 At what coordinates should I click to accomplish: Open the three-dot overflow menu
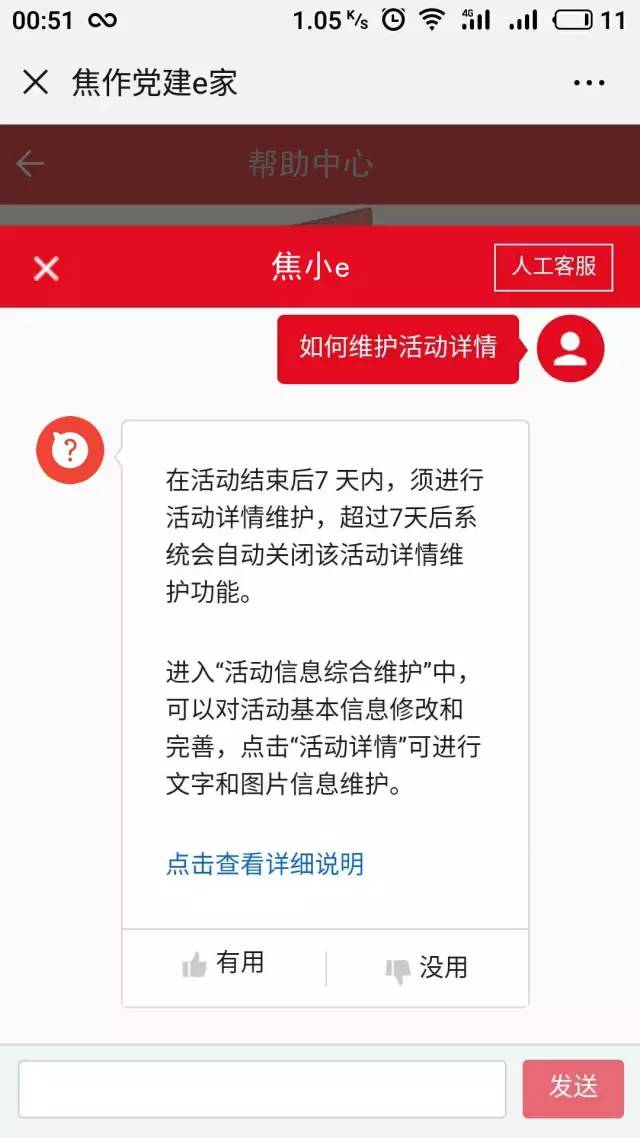[588, 83]
